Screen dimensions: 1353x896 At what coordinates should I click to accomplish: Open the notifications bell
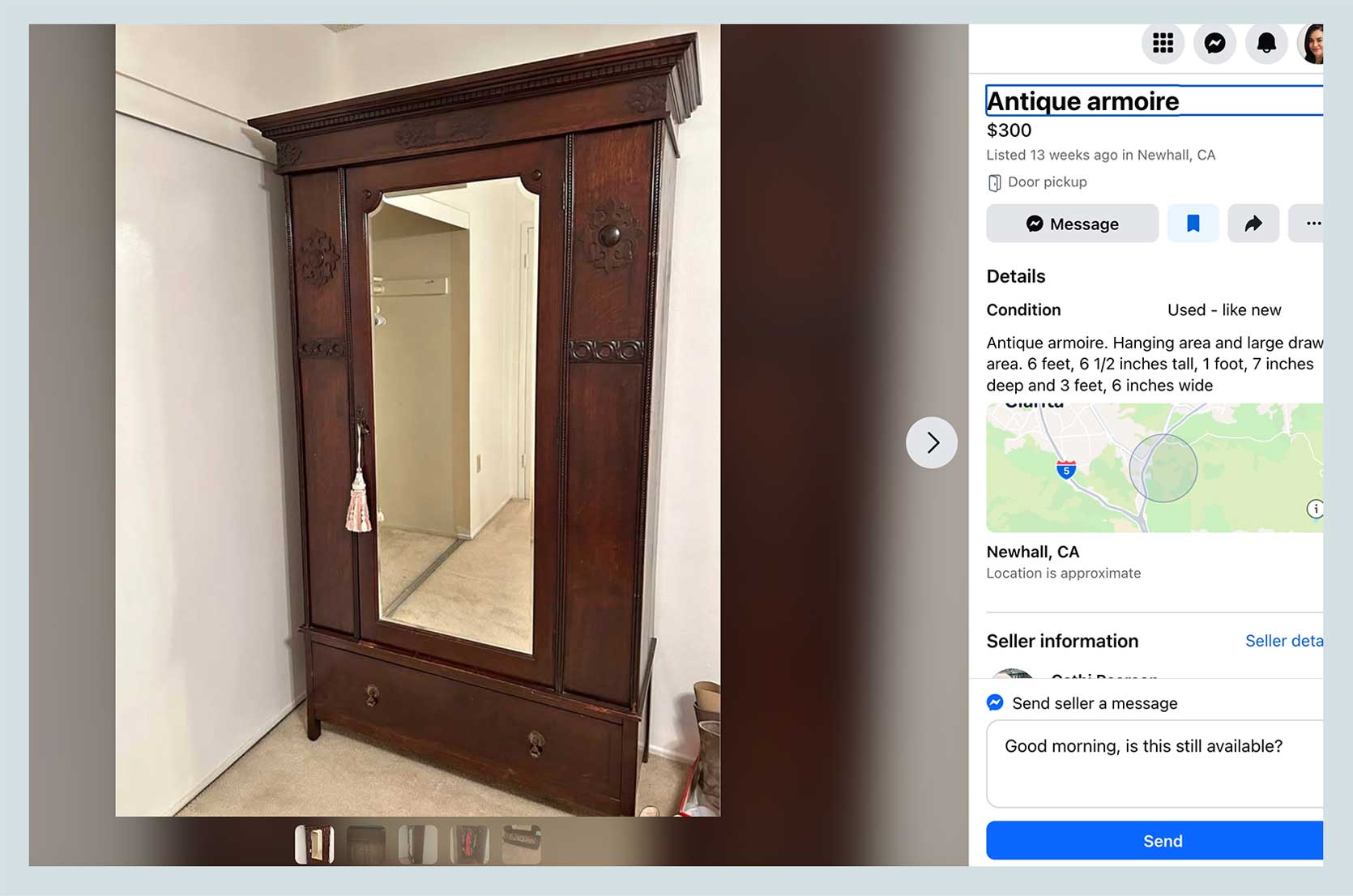(1266, 44)
